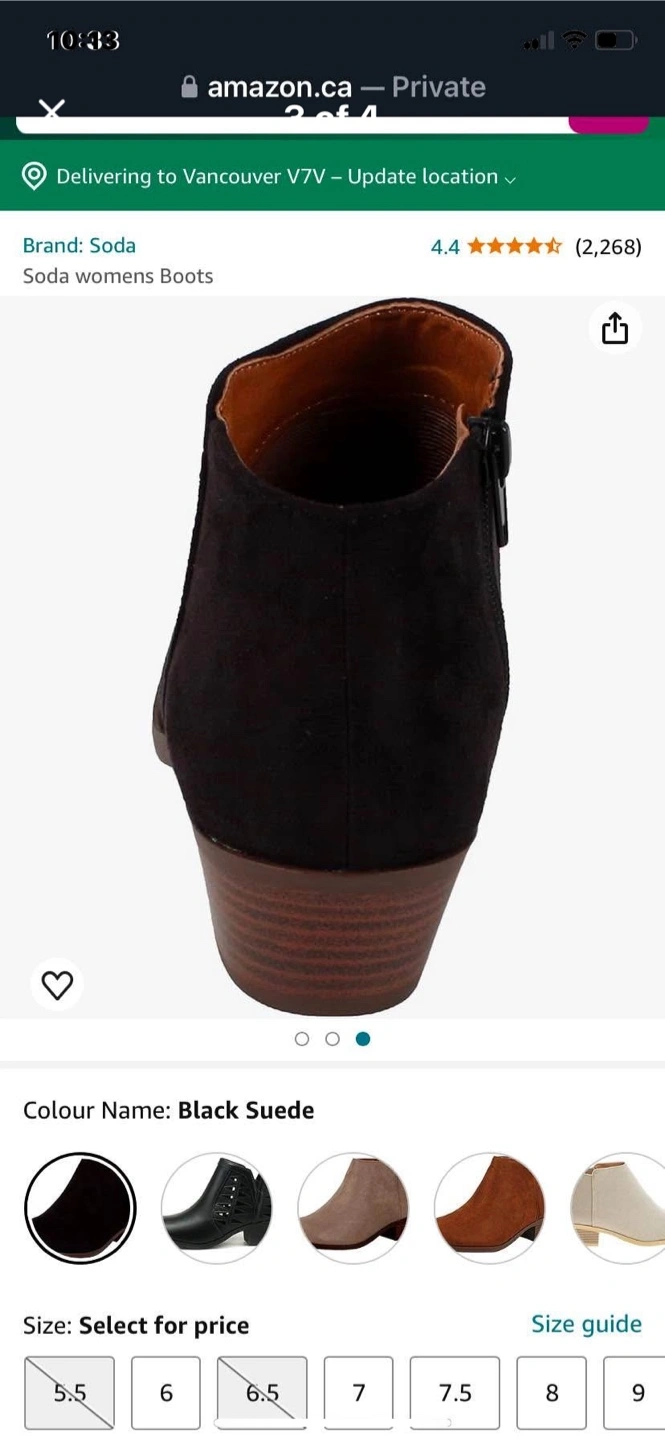
Task: Add boot to wish list heart
Action: click(57, 985)
